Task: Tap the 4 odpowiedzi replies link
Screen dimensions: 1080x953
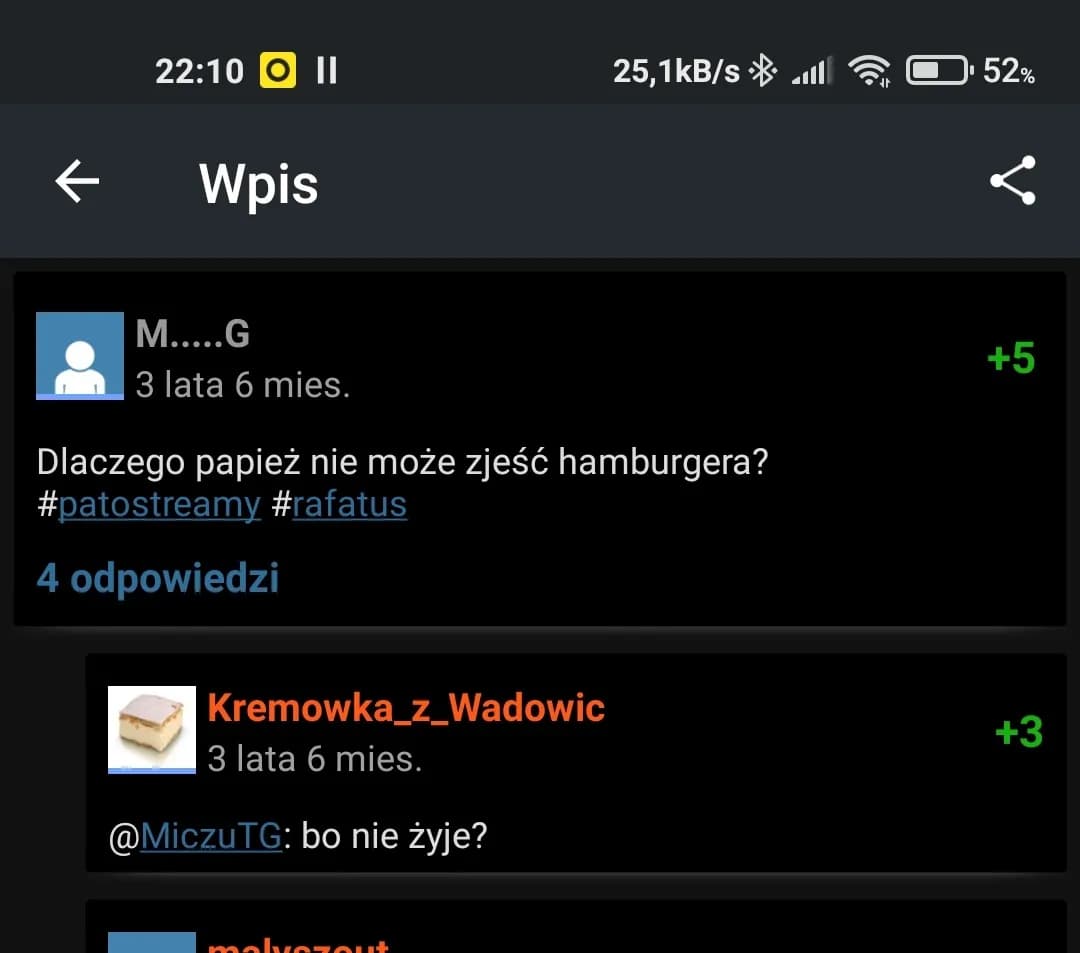Action: pos(158,578)
